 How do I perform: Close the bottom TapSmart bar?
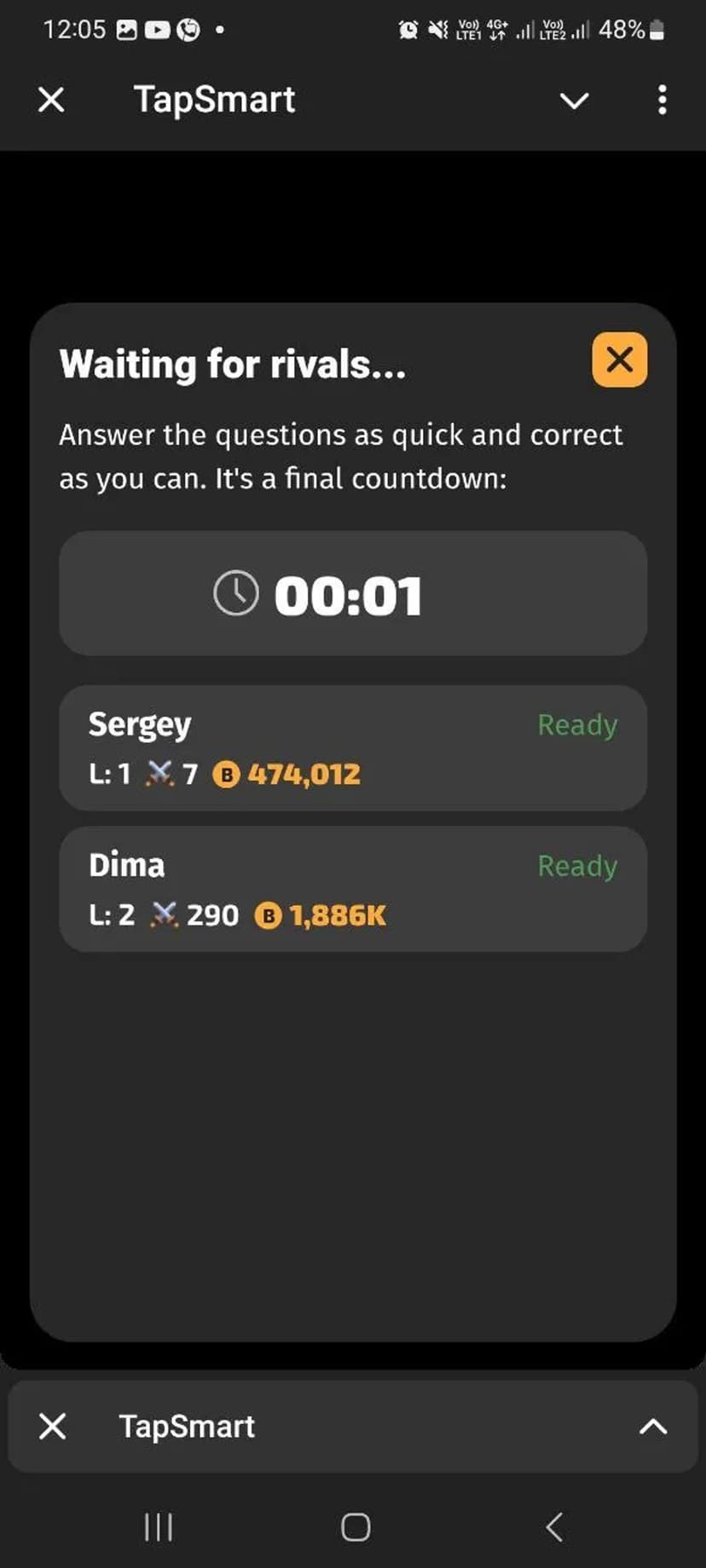[53, 1427]
